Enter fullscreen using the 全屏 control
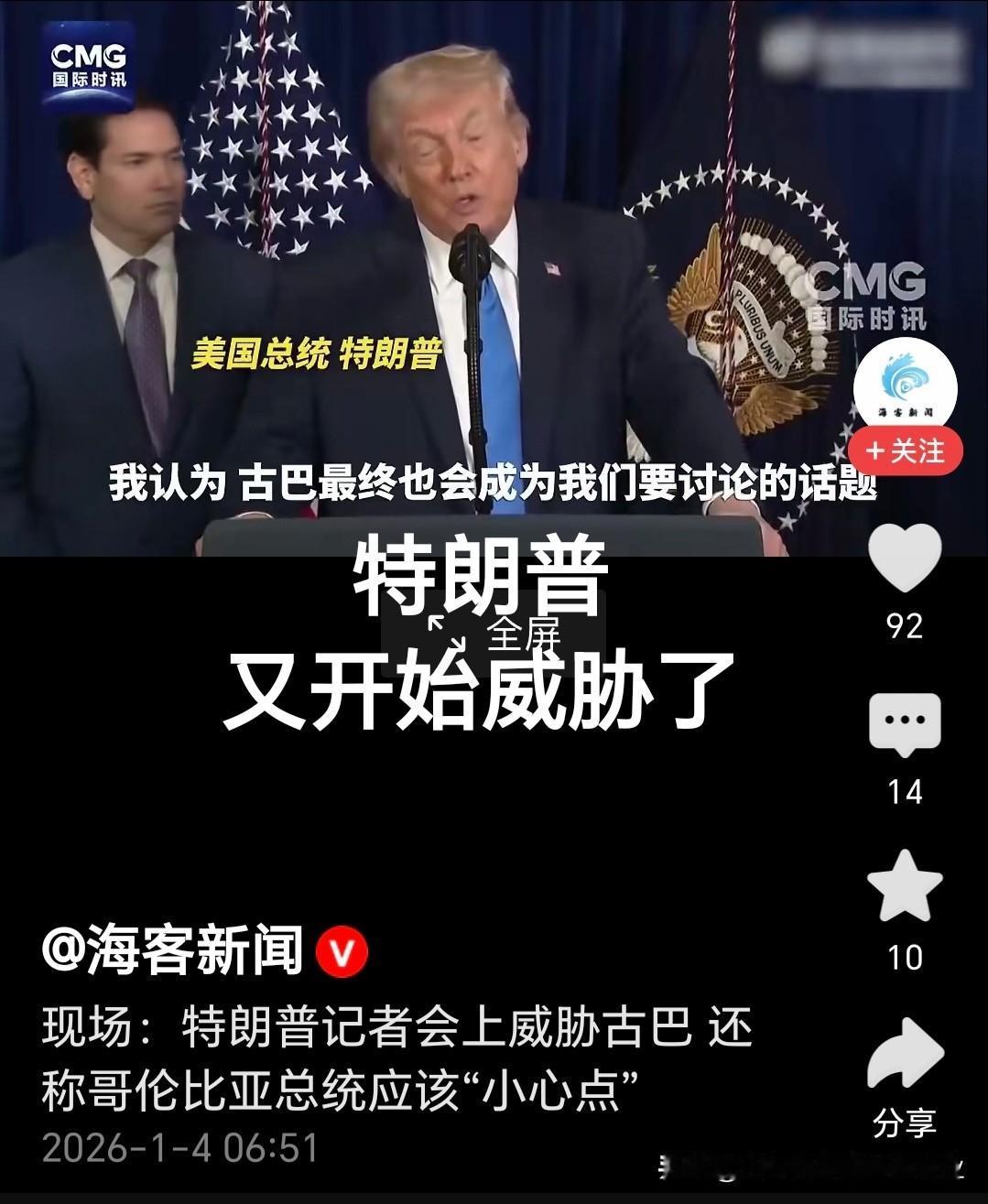Viewport: 988px width, 1204px height. click(499, 631)
